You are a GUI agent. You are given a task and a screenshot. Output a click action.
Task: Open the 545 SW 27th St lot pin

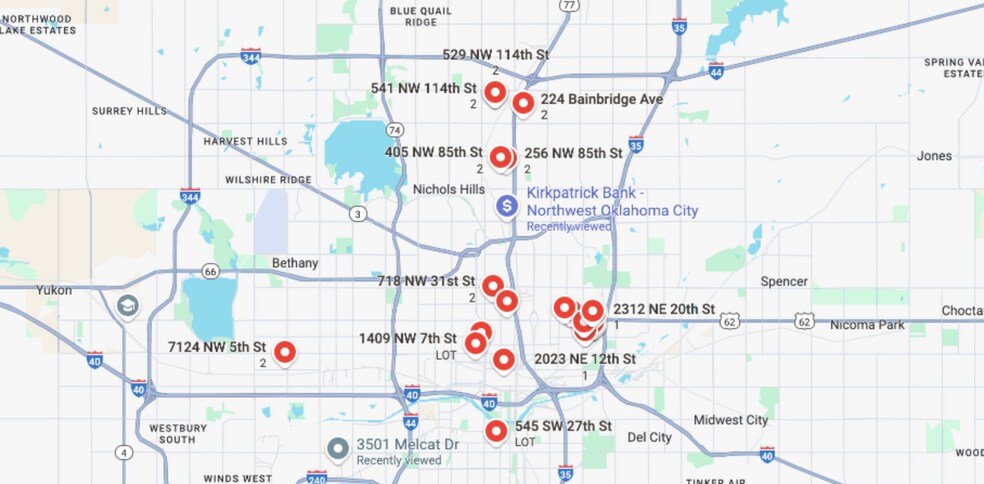click(x=496, y=431)
